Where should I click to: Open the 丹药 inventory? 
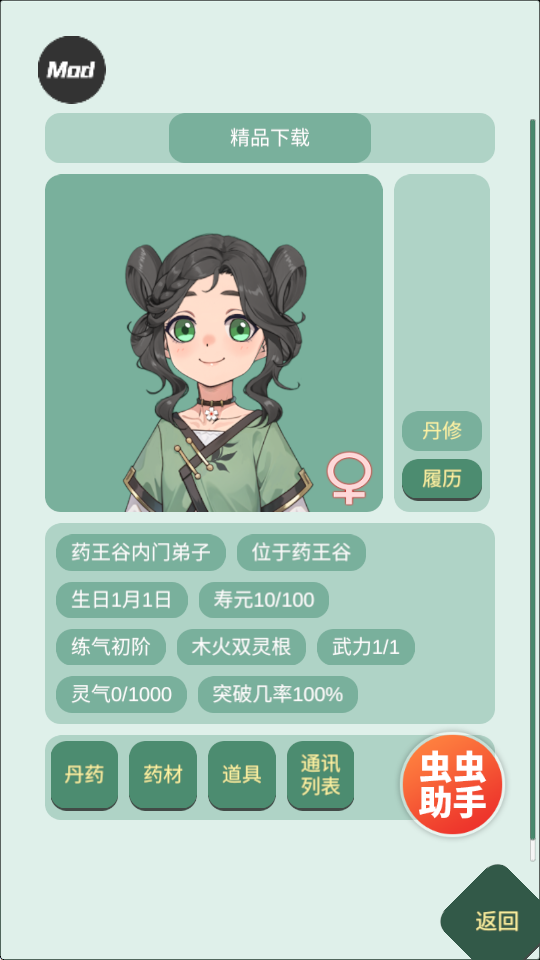(x=84, y=775)
